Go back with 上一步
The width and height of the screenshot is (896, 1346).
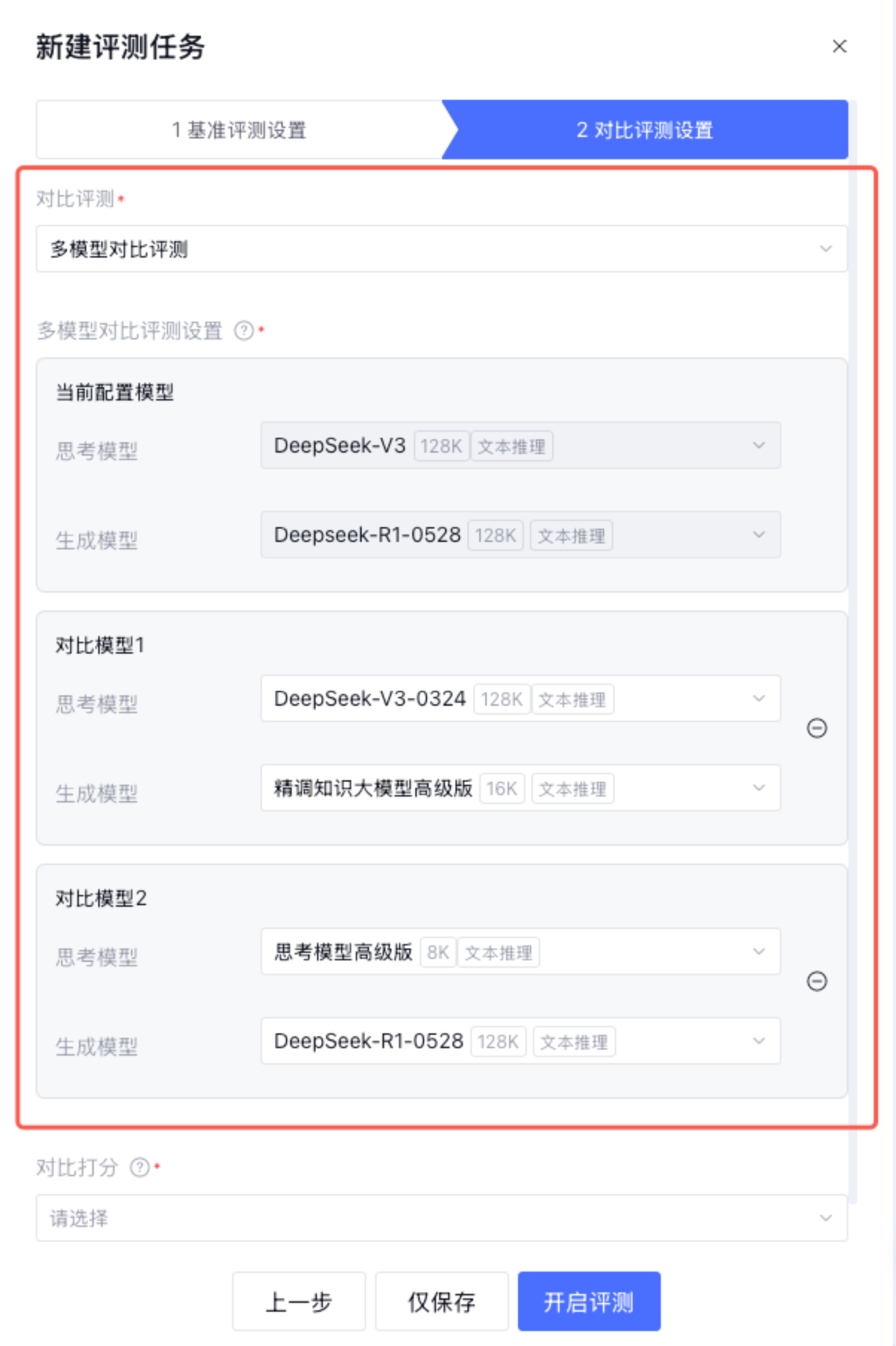pos(298,1301)
